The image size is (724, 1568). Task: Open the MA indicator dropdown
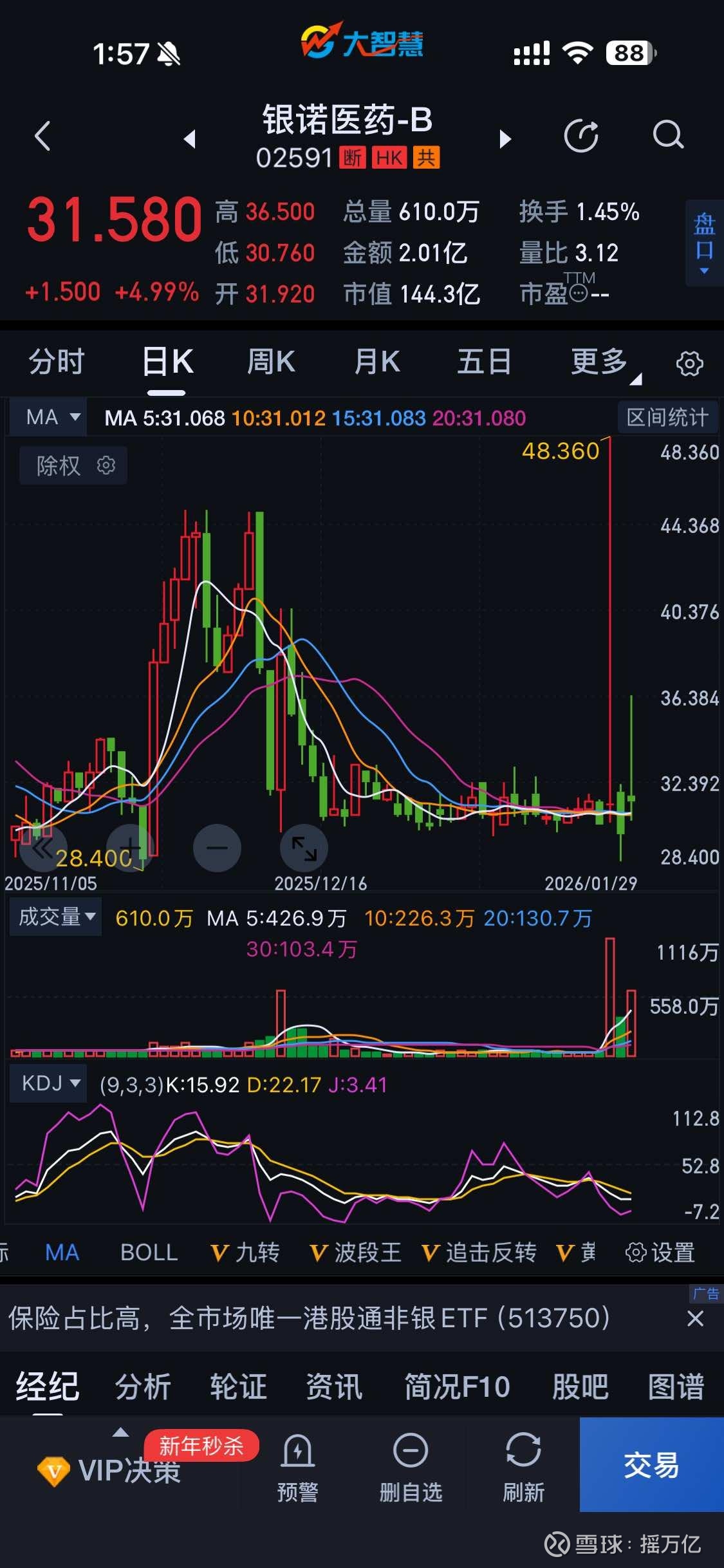(x=47, y=416)
